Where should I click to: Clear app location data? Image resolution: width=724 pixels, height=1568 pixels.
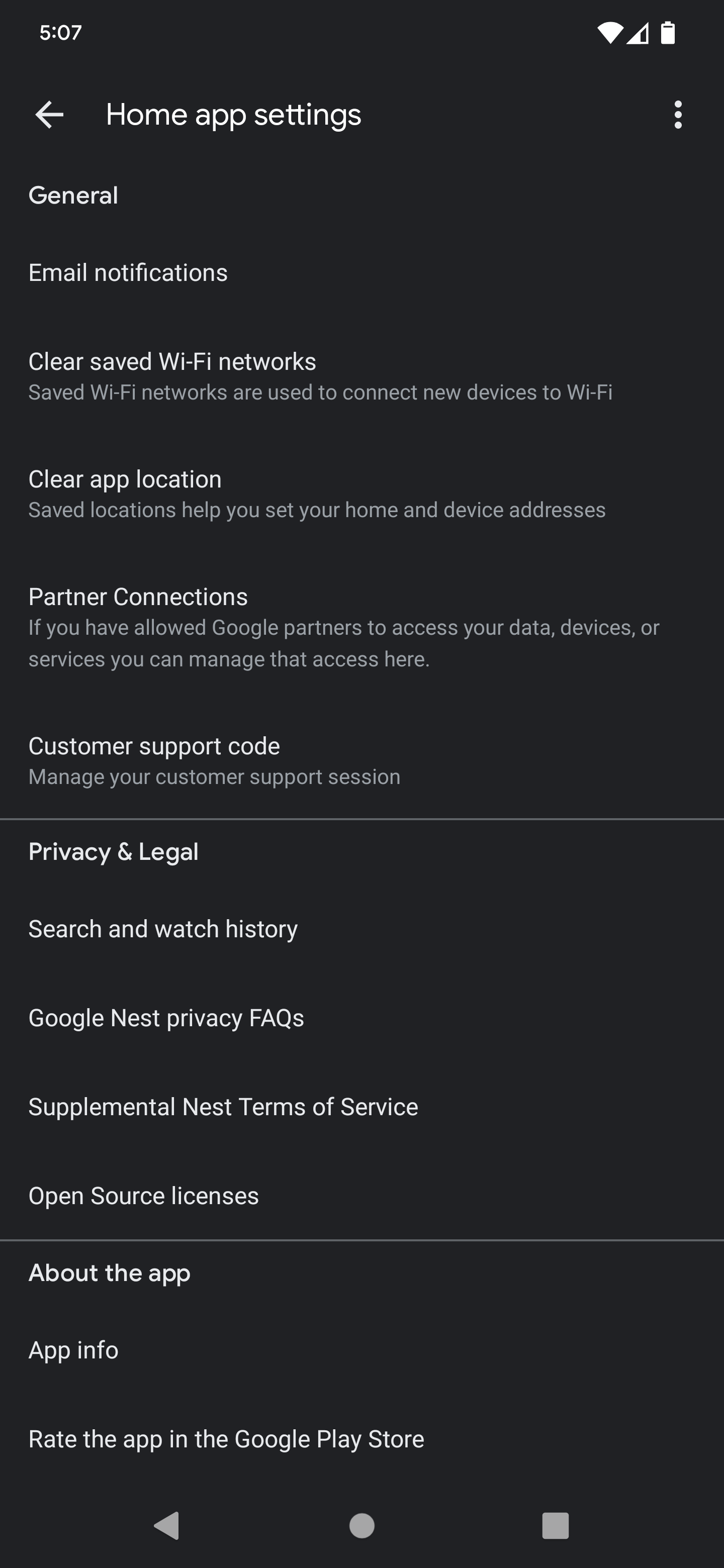(x=125, y=479)
